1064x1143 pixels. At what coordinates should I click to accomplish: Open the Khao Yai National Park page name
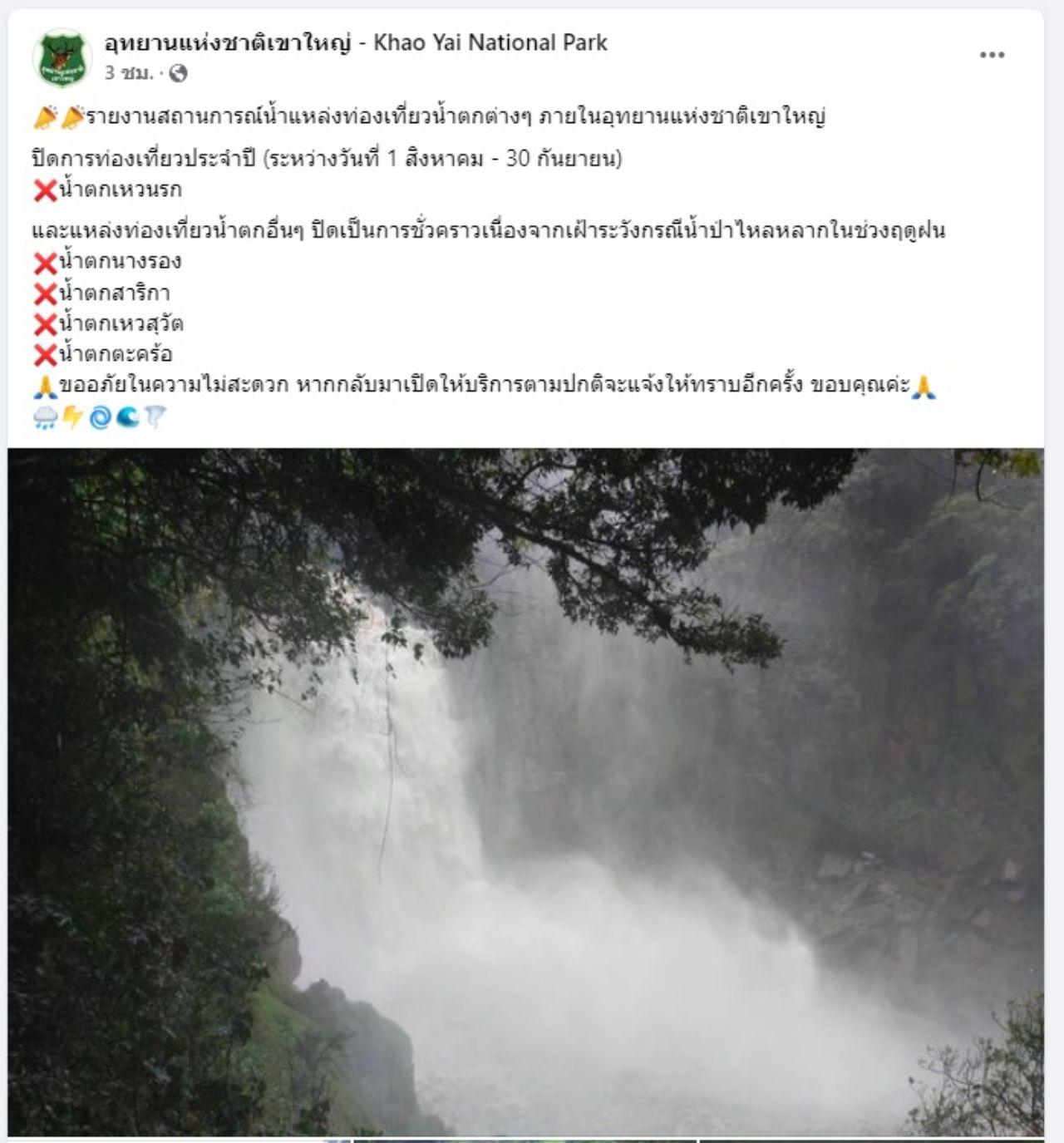point(356,42)
